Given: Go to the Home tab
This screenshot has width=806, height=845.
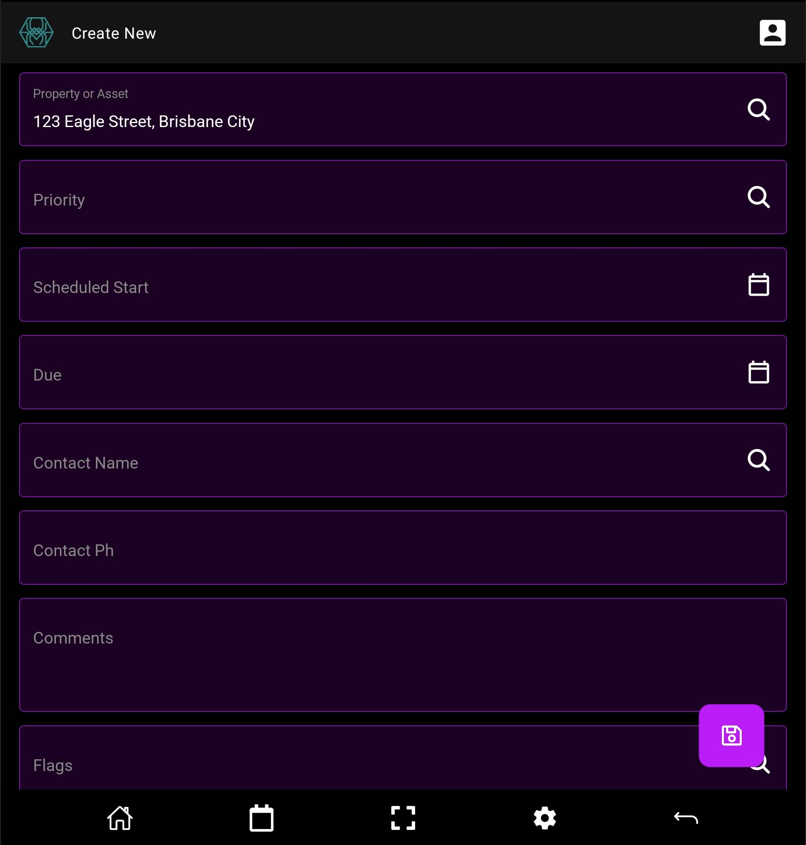Looking at the screenshot, I should (120, 818).
